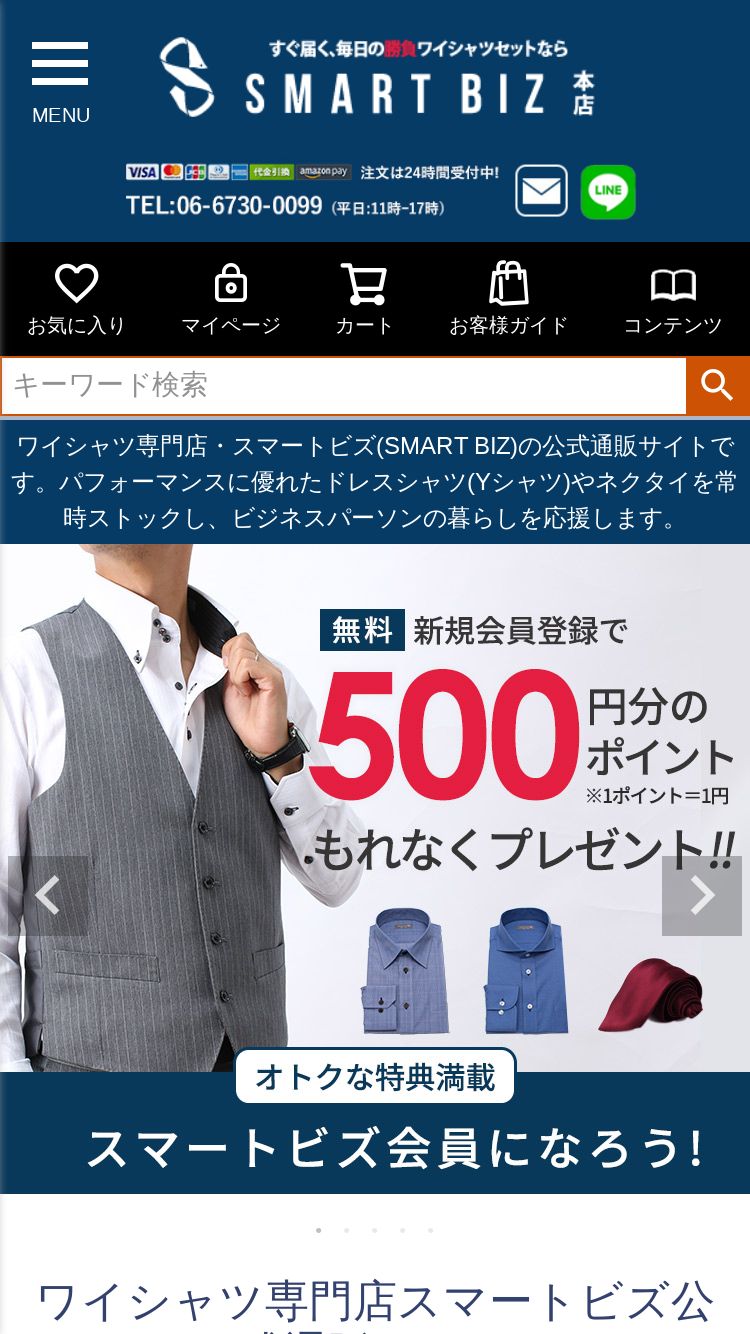Open お気に入り favorites

click(x=76, y=299)
